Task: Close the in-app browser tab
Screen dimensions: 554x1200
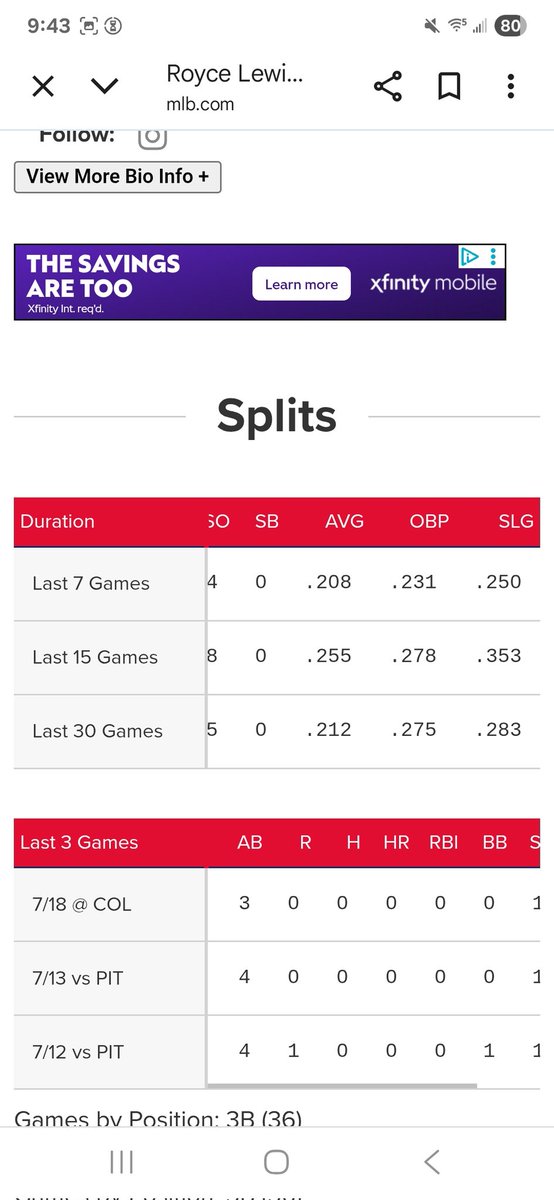Action: (42, 87)
